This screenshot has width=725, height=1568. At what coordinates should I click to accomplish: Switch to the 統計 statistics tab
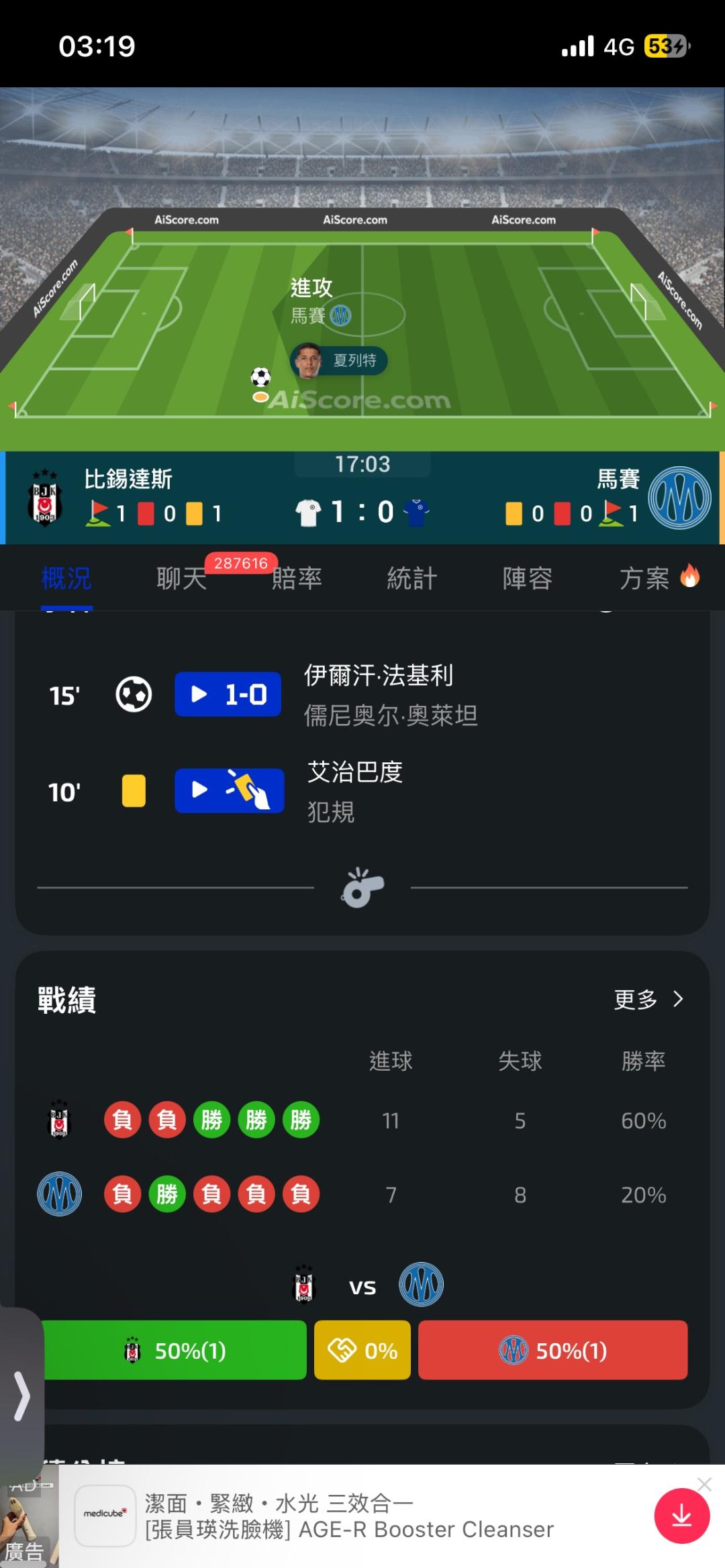pyautogui.click(x=412, y=578)
